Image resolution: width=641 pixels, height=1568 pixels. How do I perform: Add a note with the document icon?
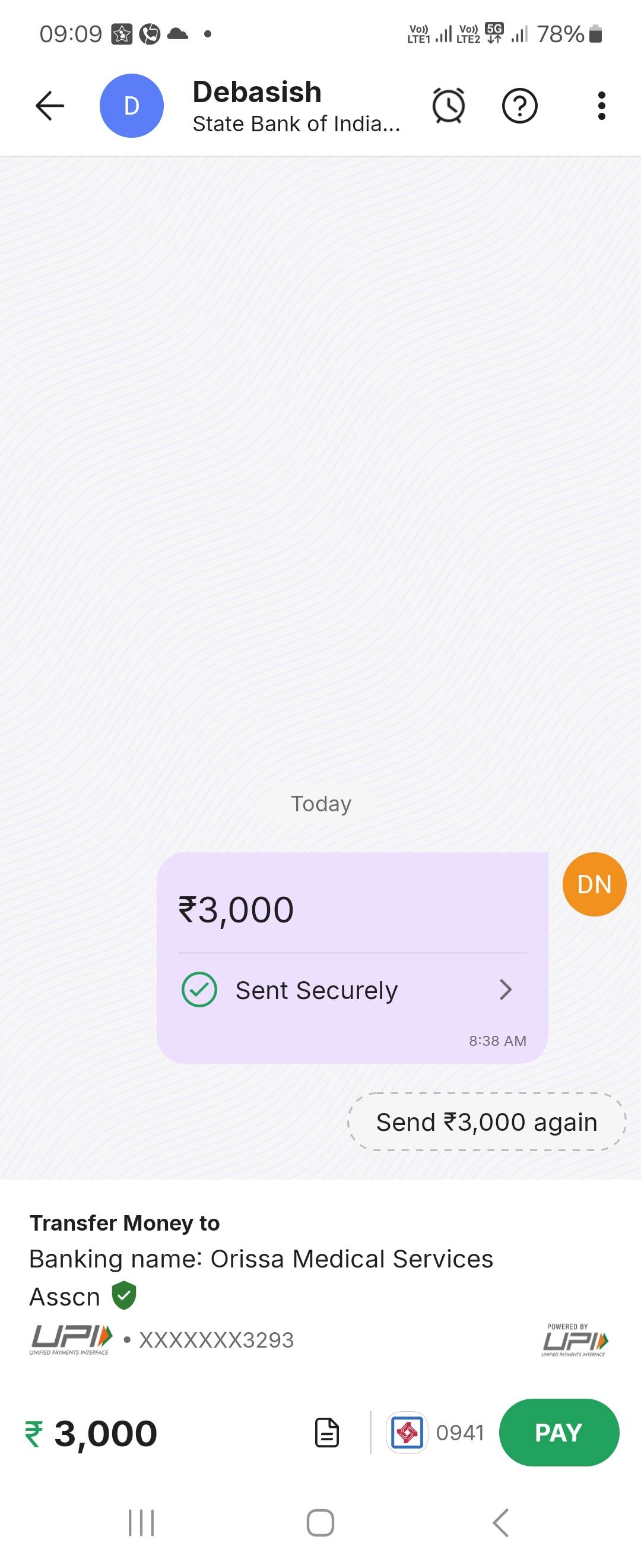click(x=327, y=1432)
